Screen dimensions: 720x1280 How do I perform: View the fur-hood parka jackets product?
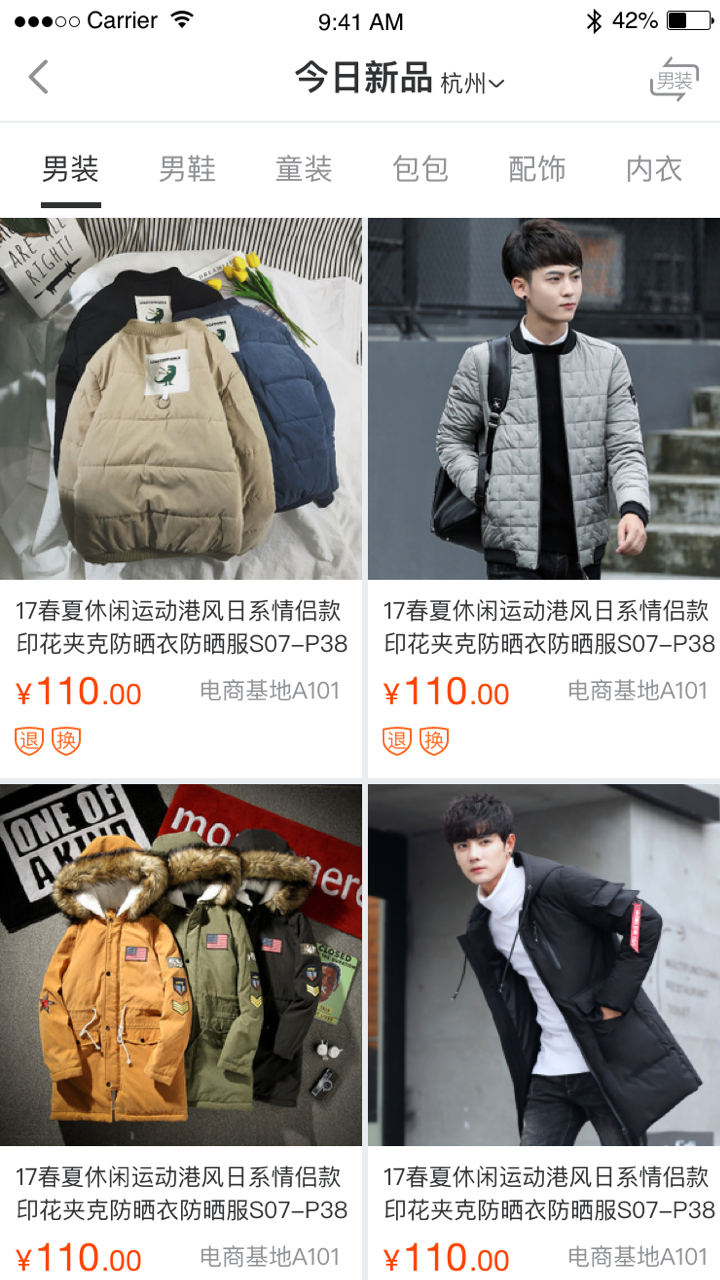click(x=181, y=965)
